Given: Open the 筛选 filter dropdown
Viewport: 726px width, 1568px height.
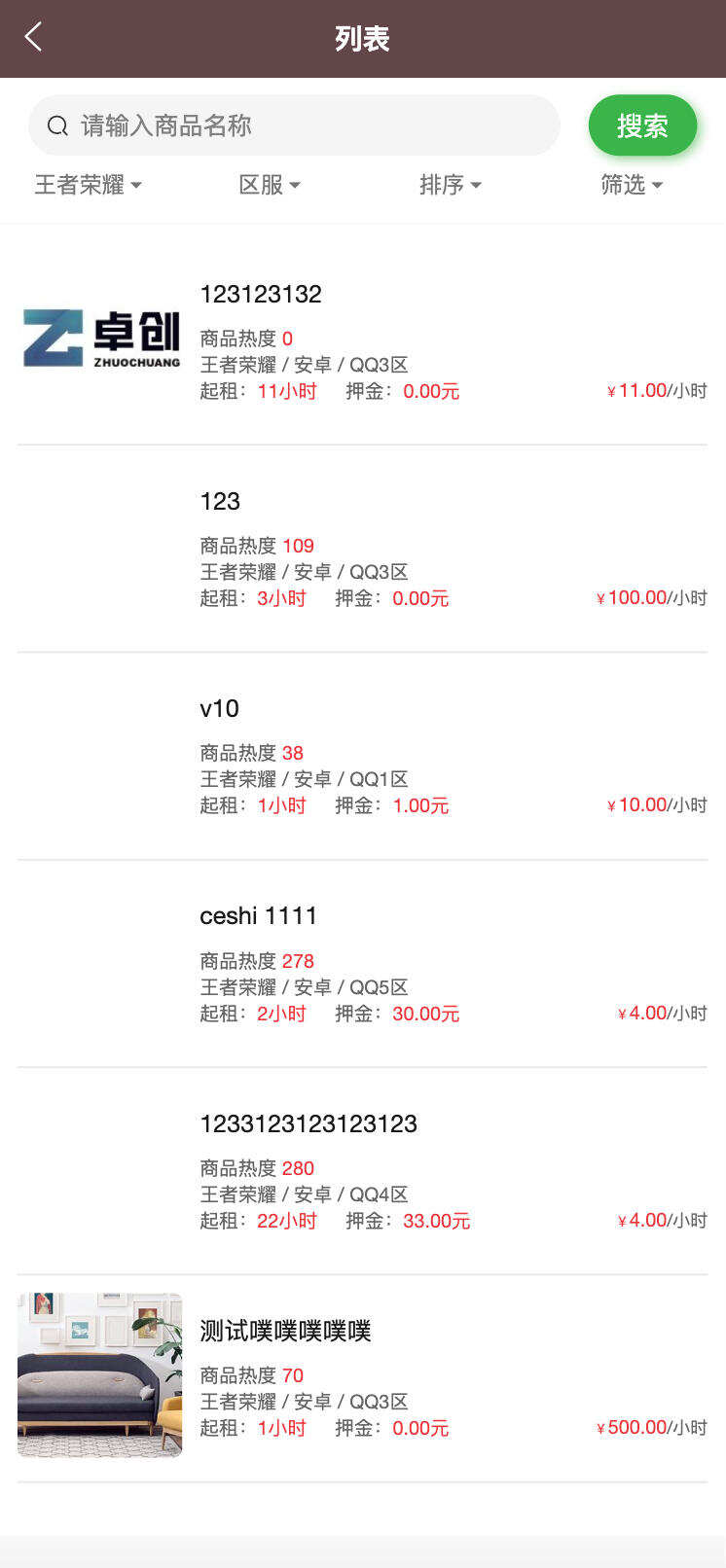Looking at the screenshot, I should [632, 185].
